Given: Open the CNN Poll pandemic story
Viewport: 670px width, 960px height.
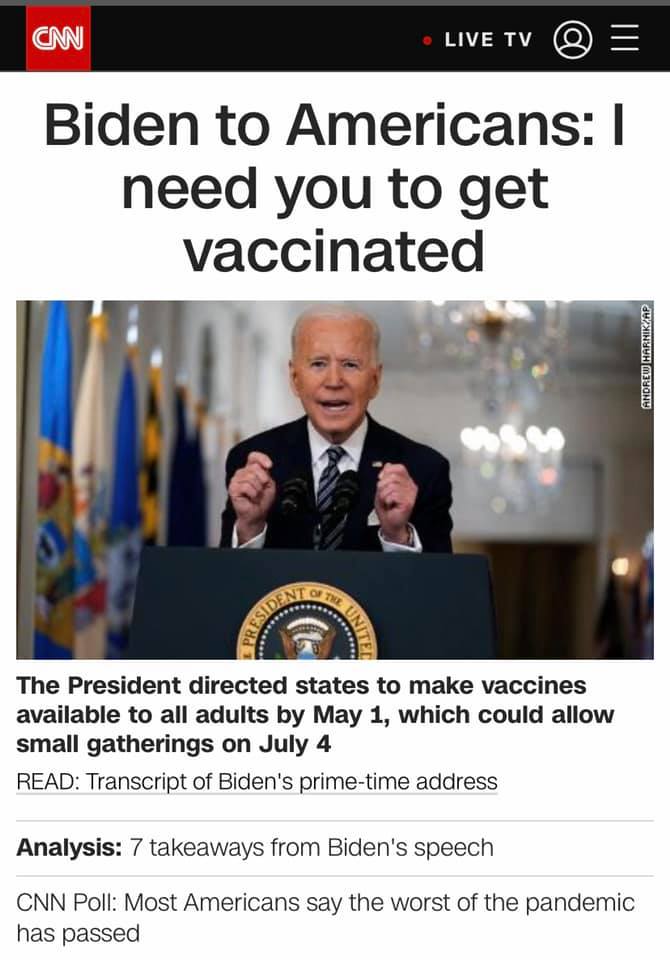Looking at the screenshot, I should pyautogui.click(x=325, y=917).
